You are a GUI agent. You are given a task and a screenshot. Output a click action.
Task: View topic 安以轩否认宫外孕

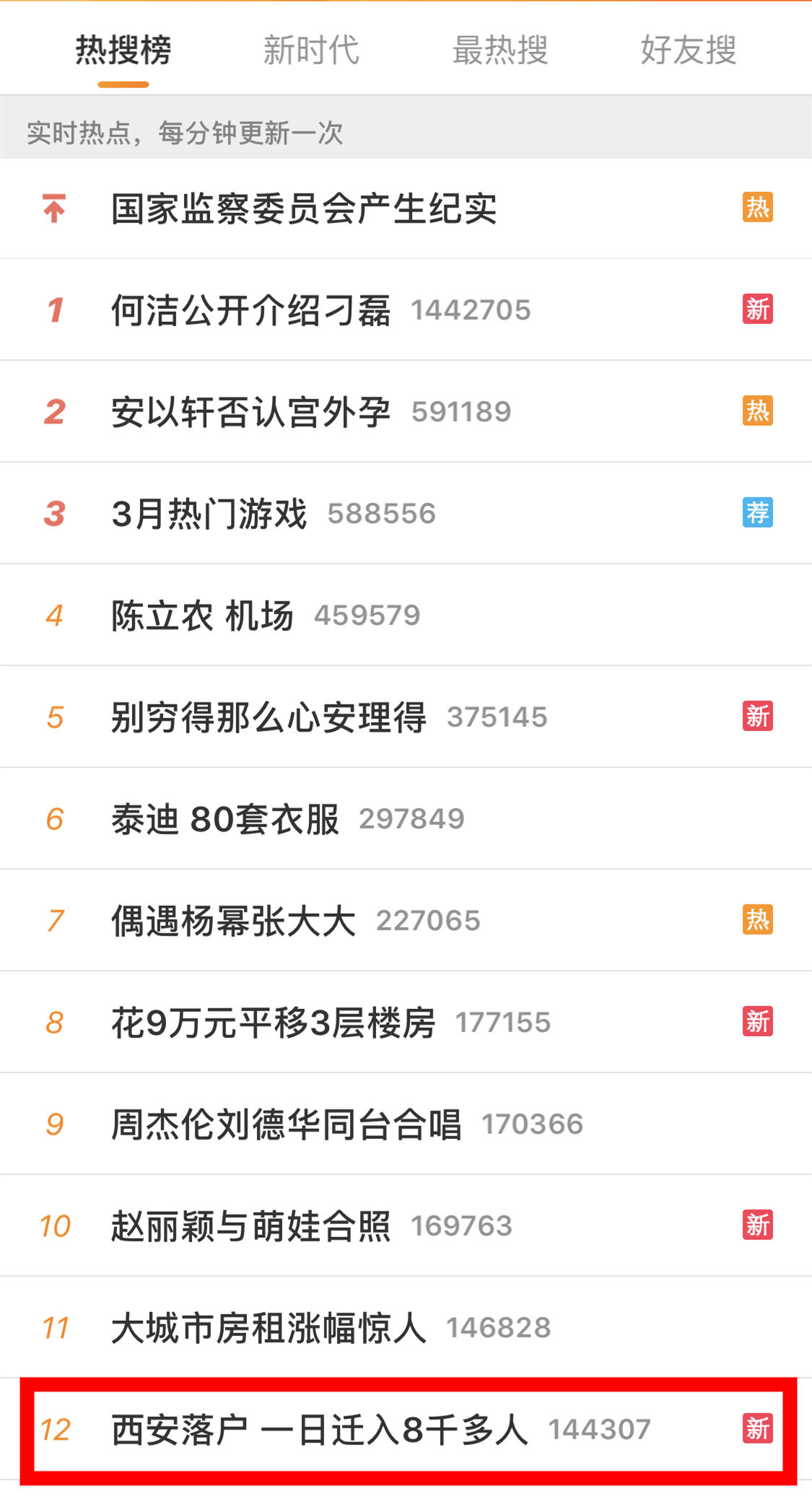[x=406, y=412]
